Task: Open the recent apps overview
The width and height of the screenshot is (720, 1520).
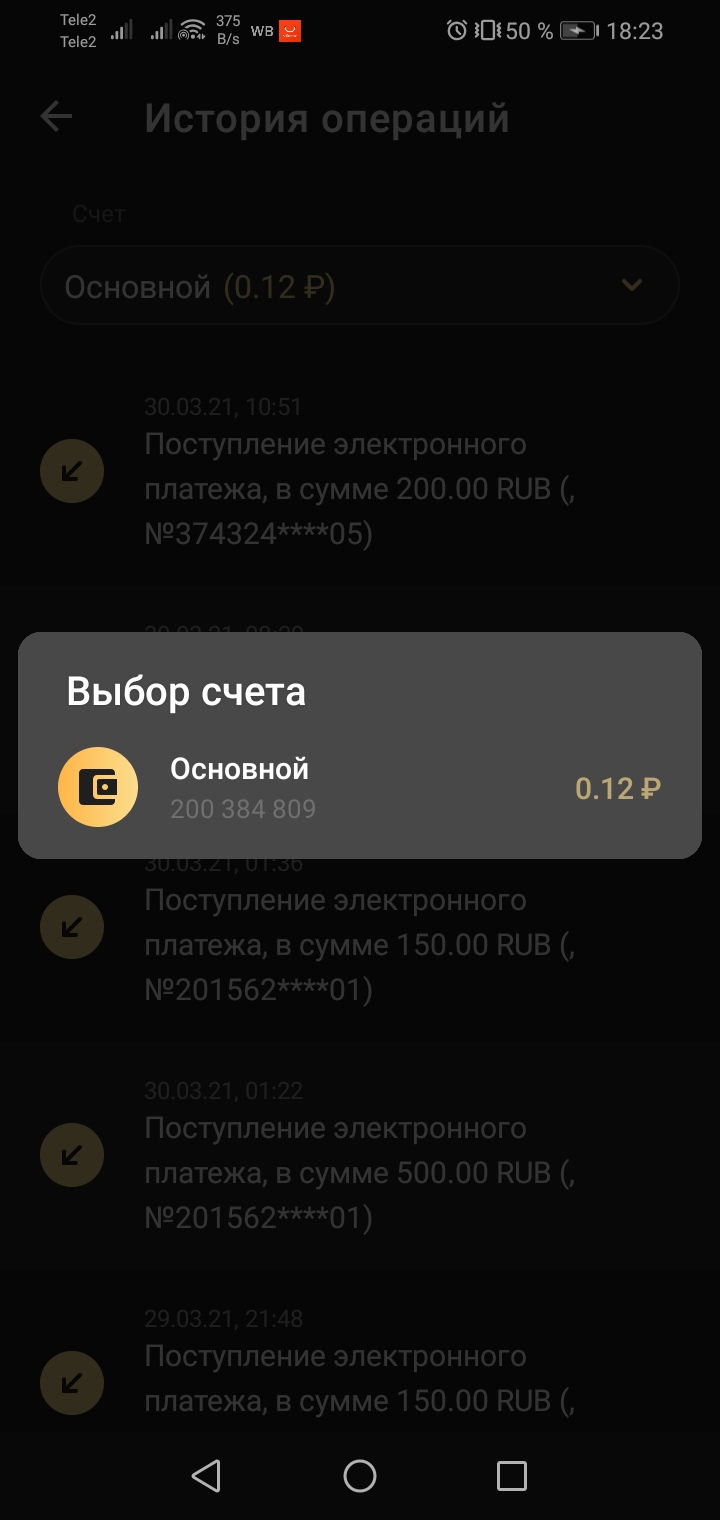Action: click(x=511, y=1475)
